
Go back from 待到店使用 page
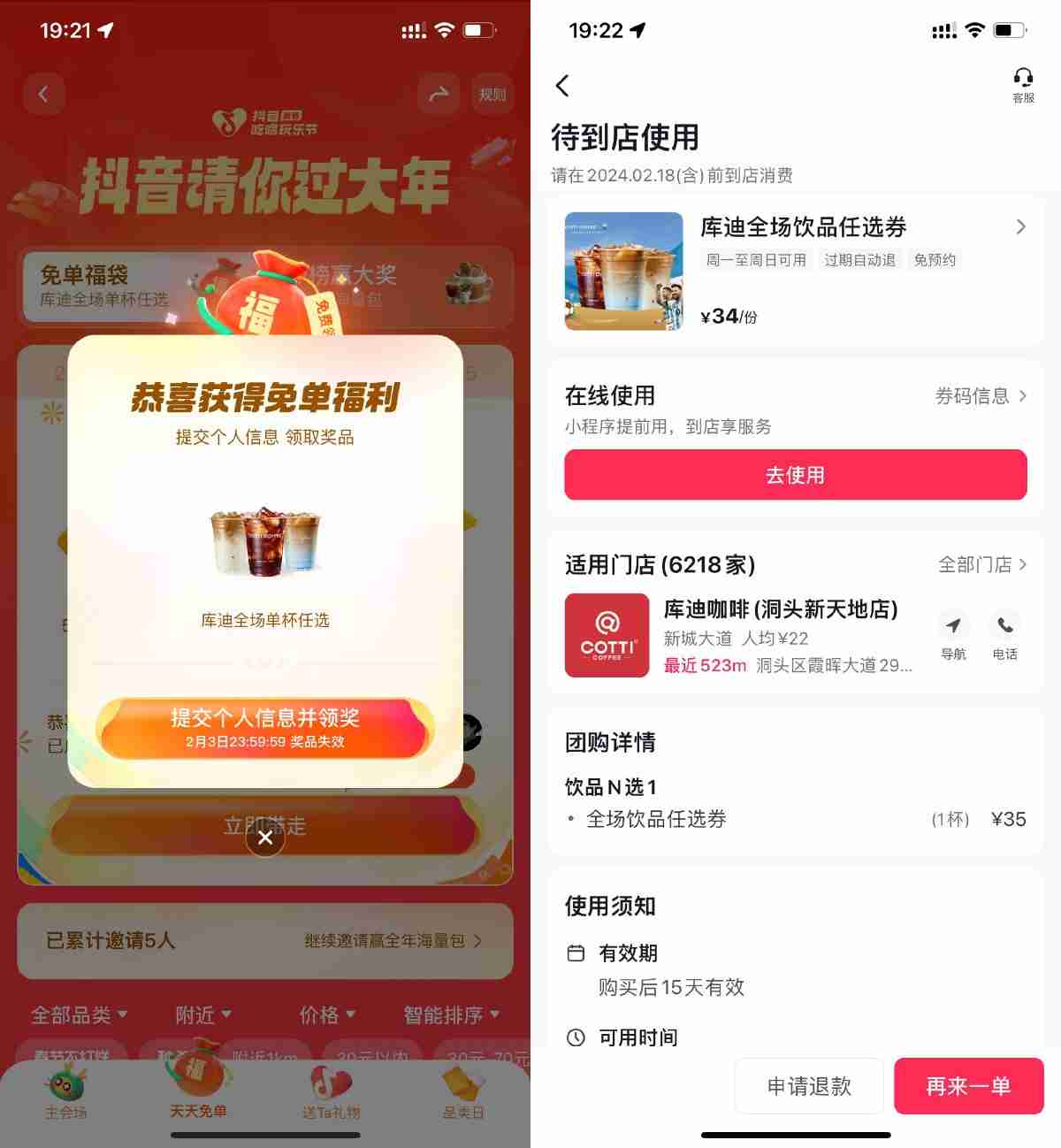tap(562, 86)
